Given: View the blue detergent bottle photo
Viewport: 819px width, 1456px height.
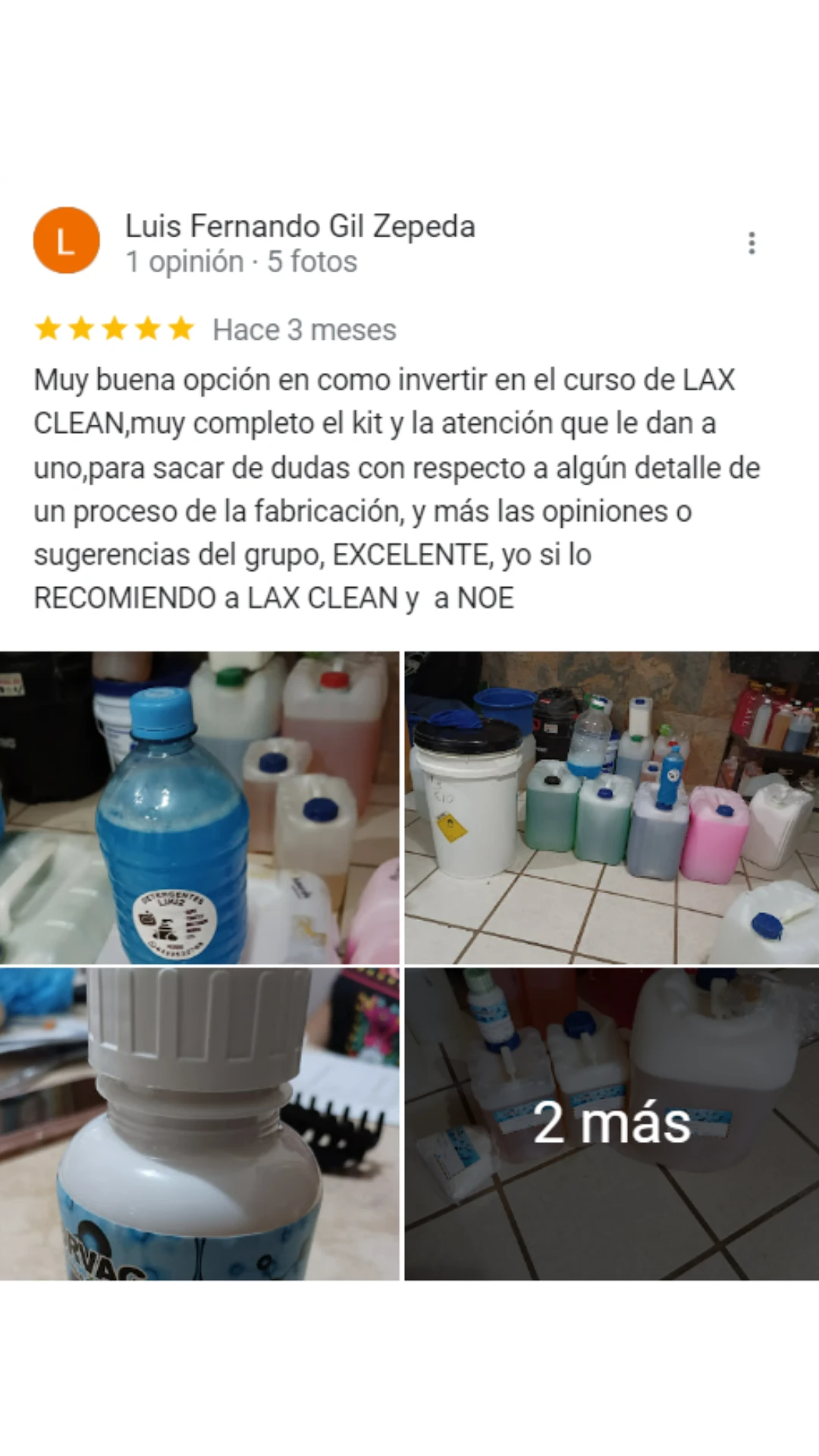Looking at the screenshot, I should tap(199, 808).
